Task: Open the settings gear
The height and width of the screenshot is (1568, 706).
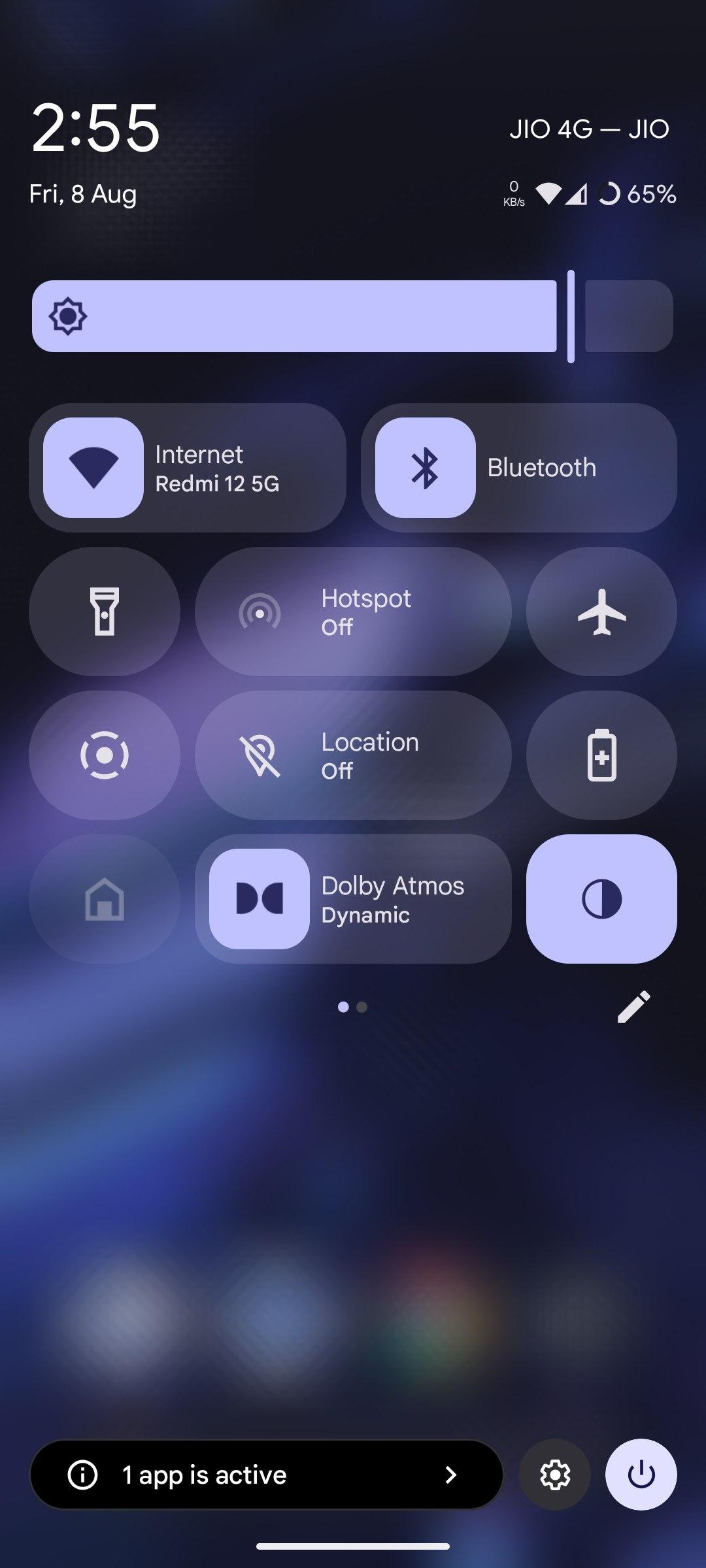Action: coord(555,1475)
